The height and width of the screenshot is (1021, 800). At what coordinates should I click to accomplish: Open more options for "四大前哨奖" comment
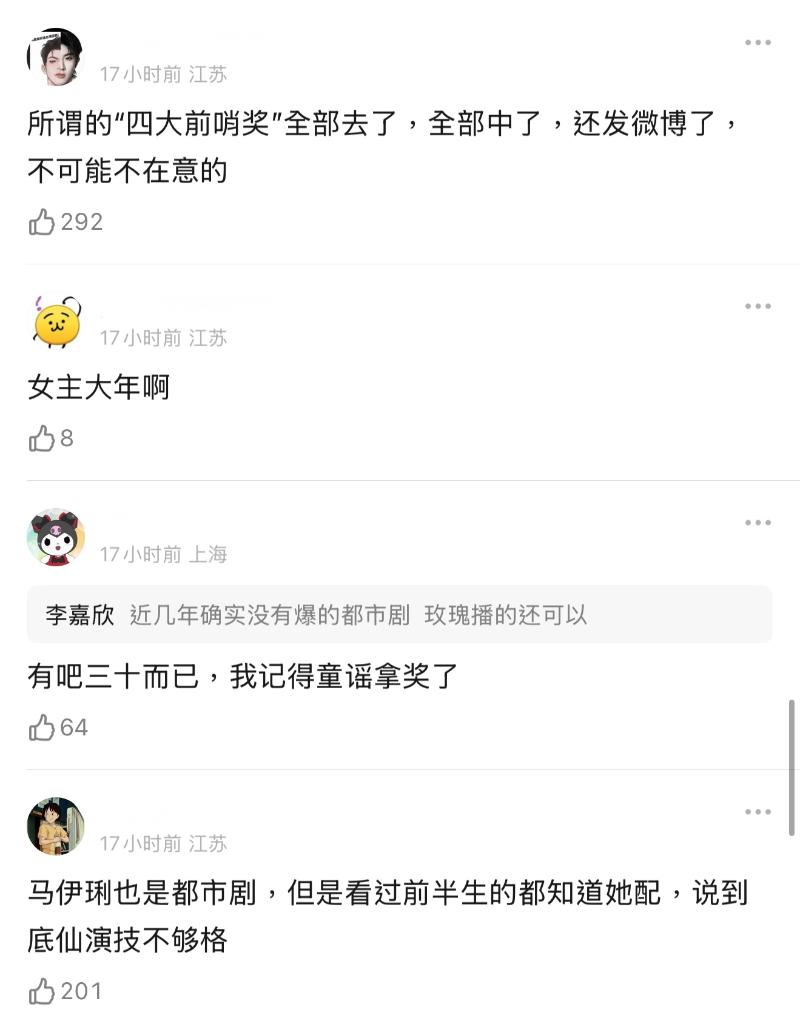(x=757, y=42)
